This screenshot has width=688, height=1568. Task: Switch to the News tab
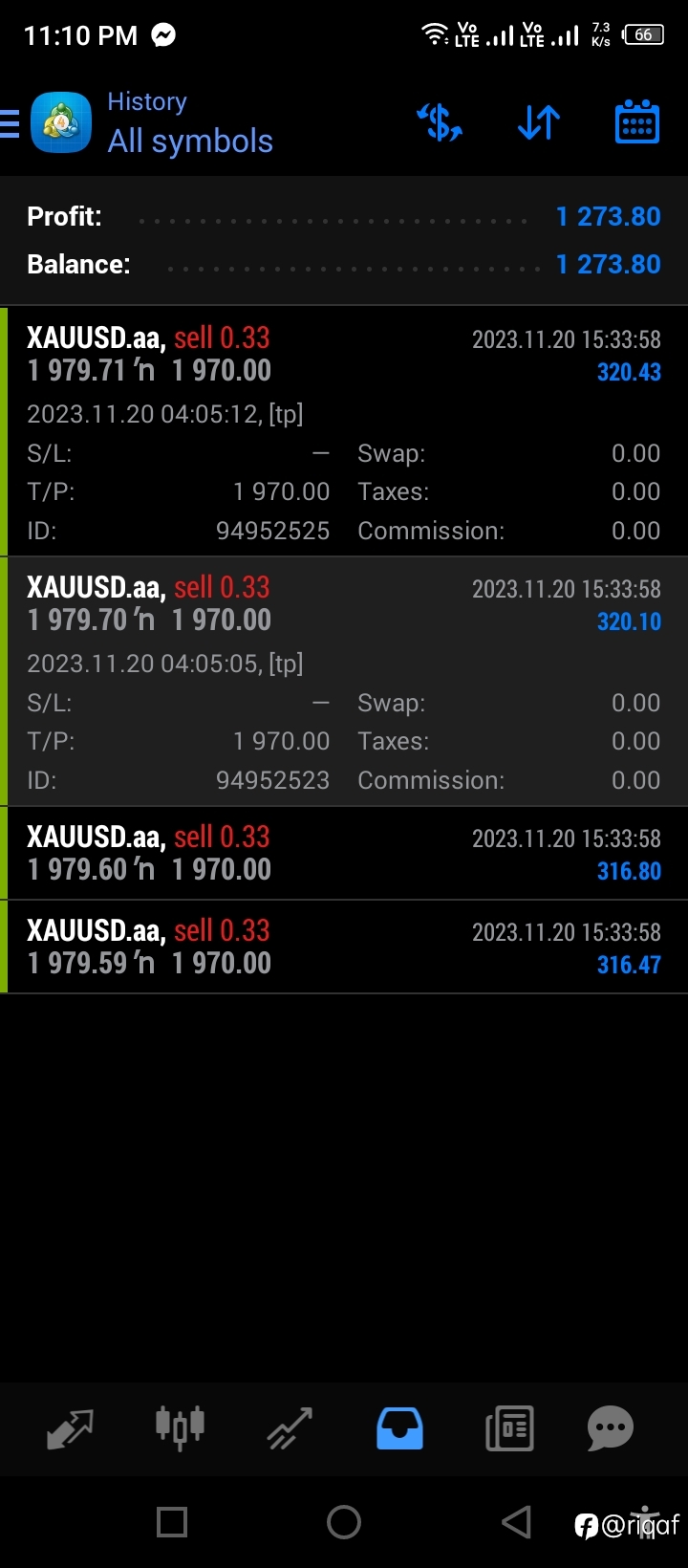click(509, 1428)
